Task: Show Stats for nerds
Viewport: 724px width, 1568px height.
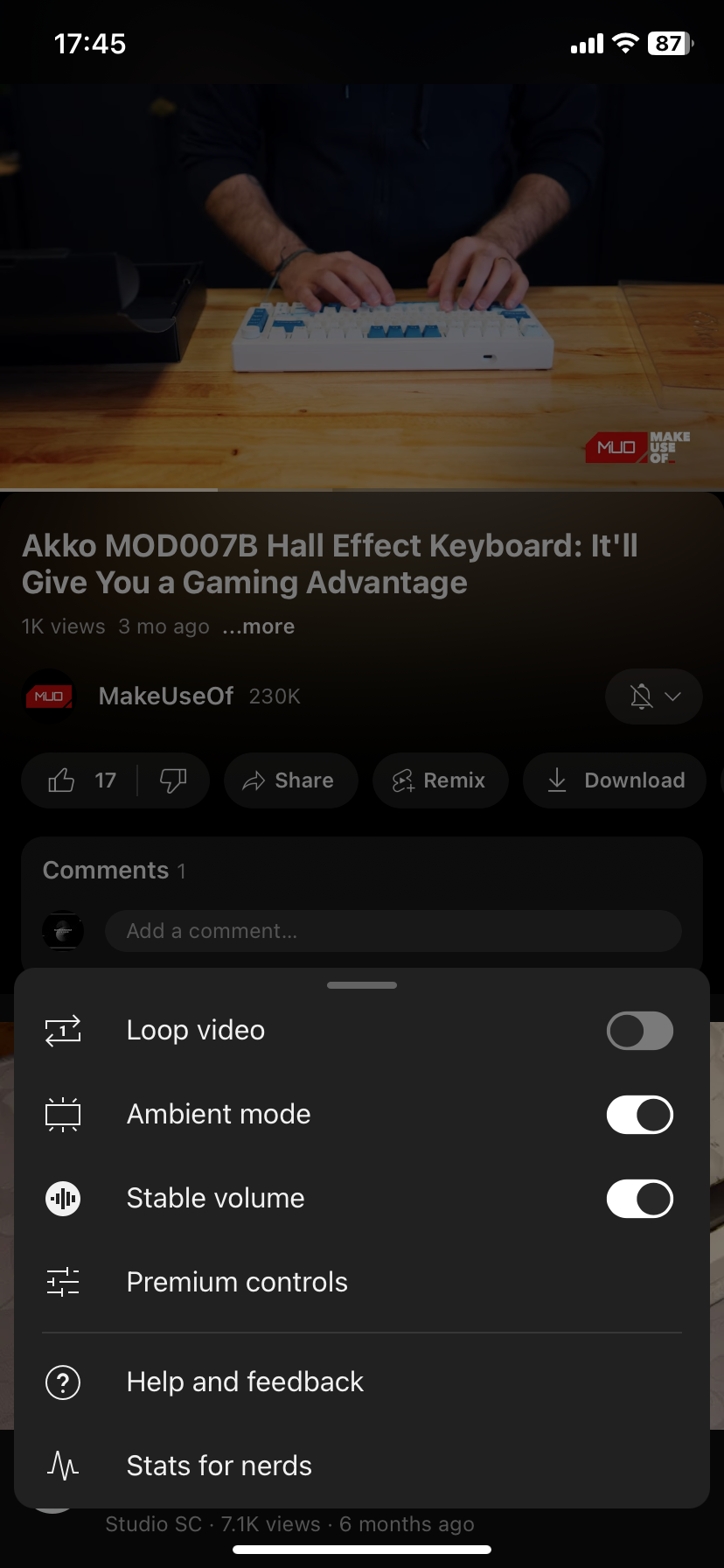Action: point(219,1466)
